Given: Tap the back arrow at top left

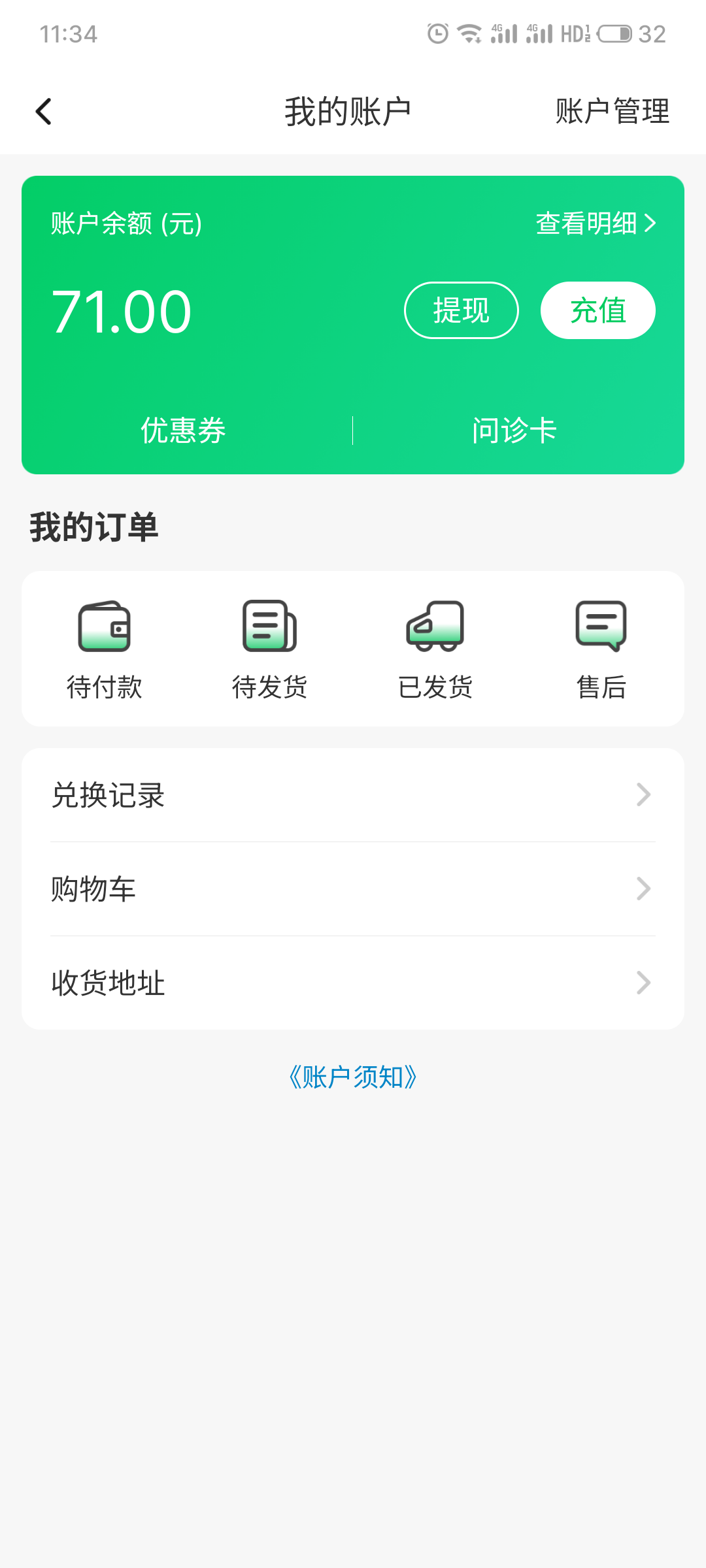Looking at the screenshot, I should 44,111.
